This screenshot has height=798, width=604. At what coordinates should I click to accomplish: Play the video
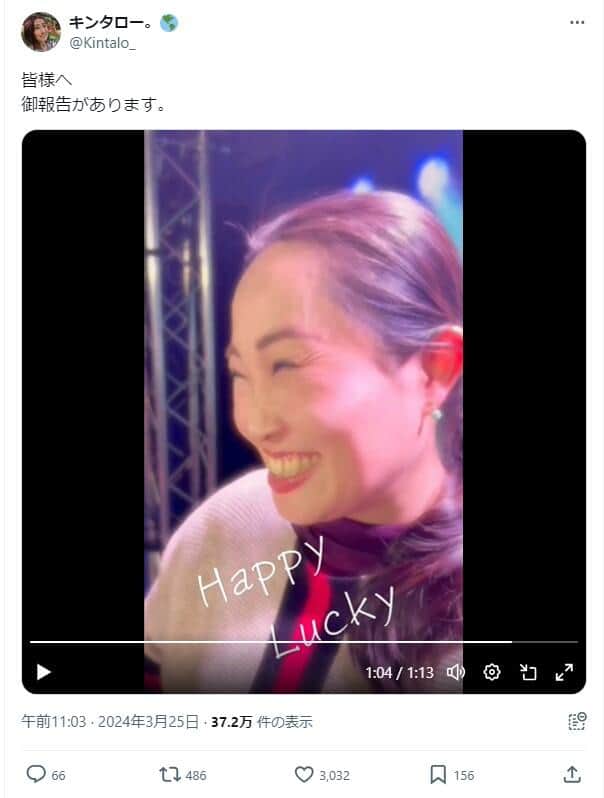(x=43, y=672)
